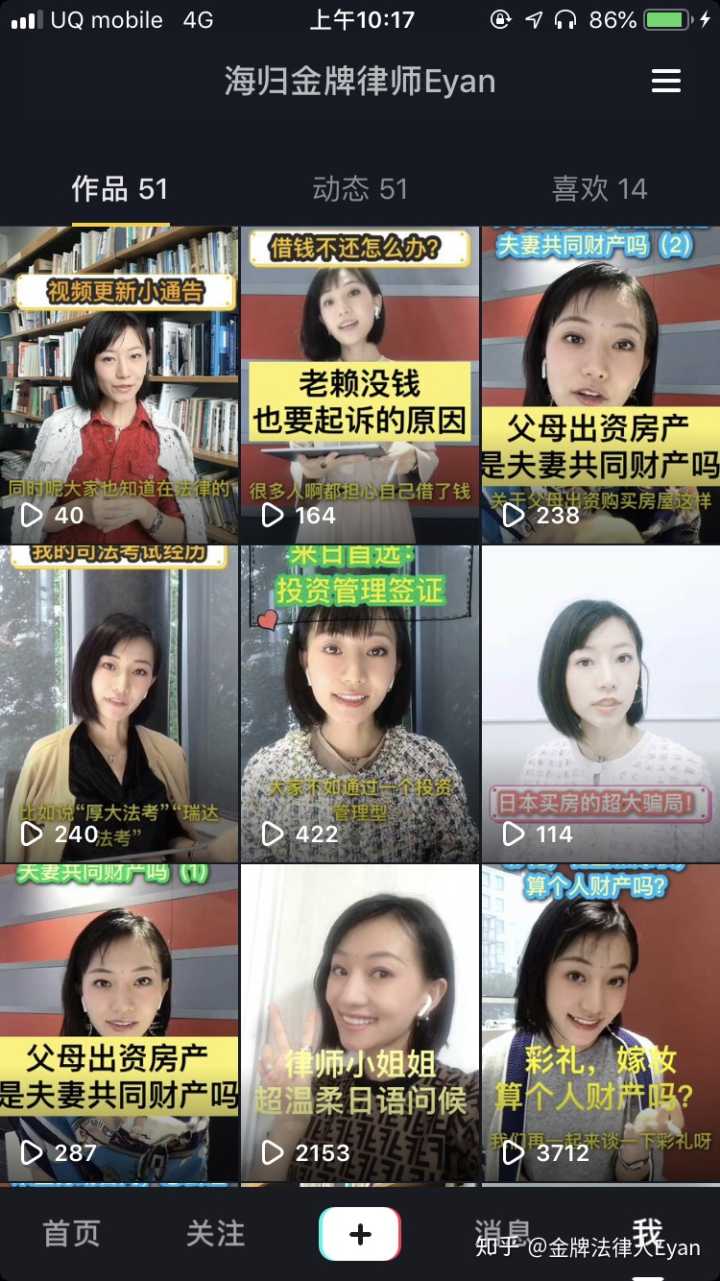Open the 彩礼，嫁妆算个人财产吗 video

(601, 1022)
